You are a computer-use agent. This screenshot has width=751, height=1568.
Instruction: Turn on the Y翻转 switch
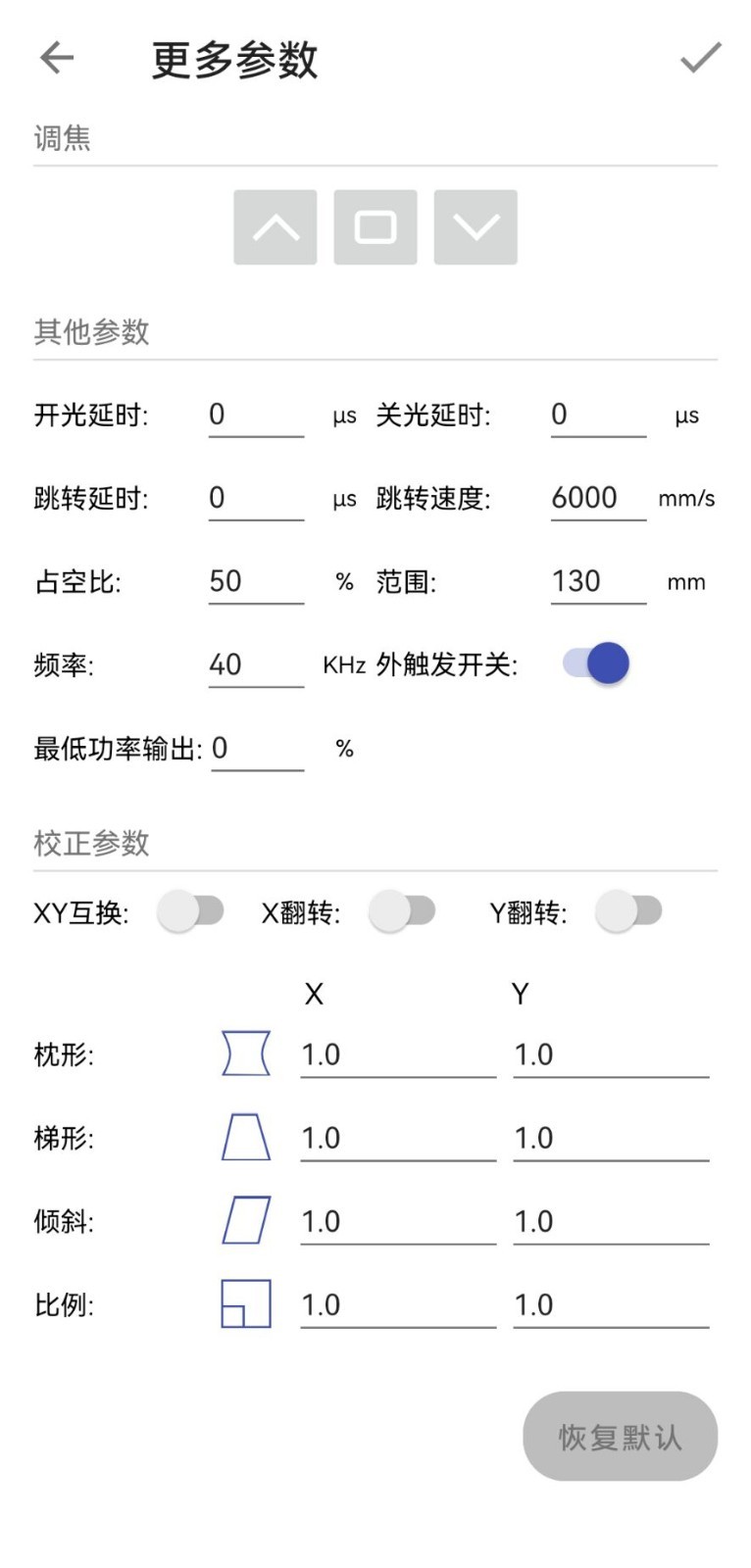coord(629,911)
